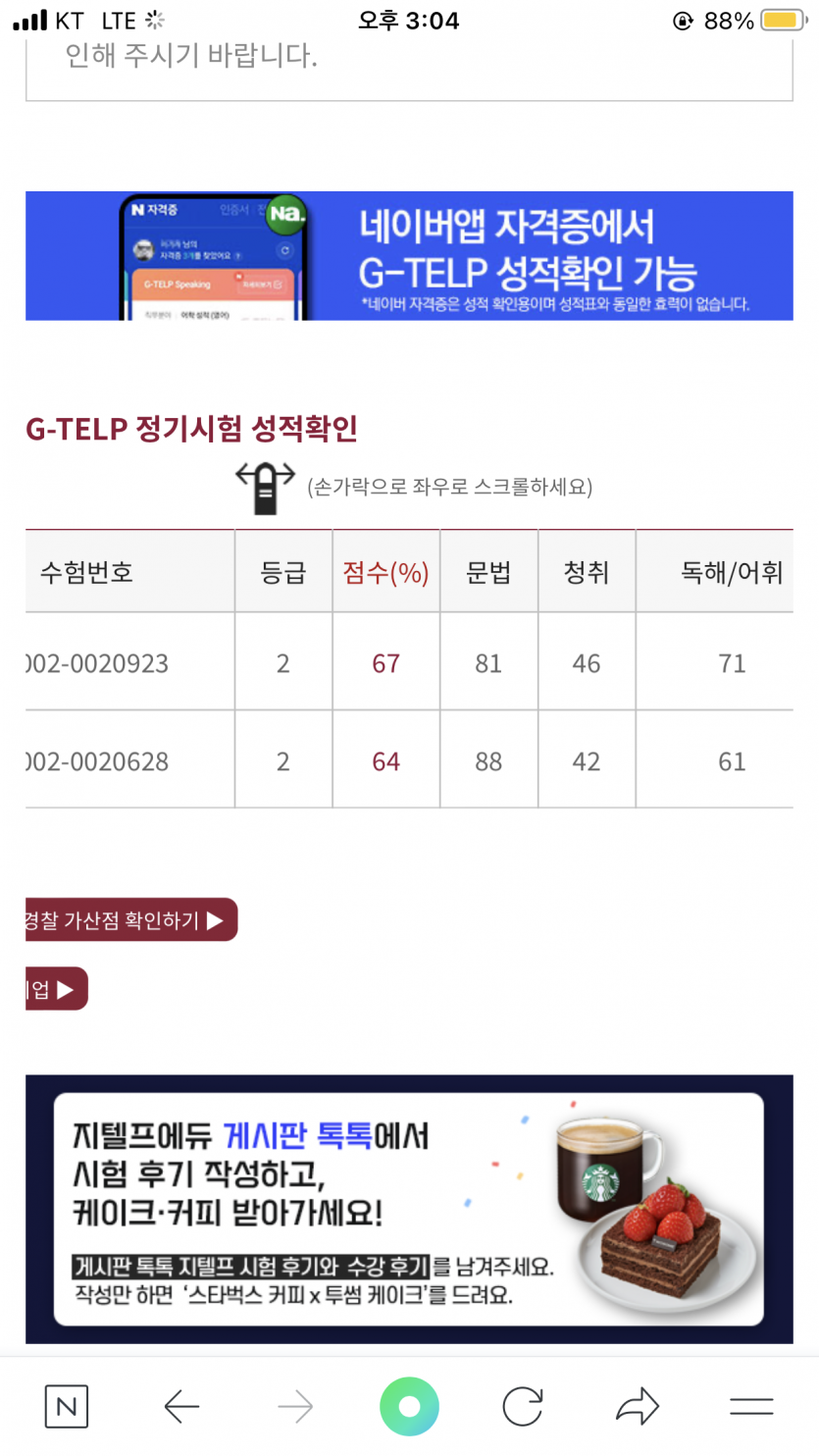Reload the current page
The height and width of the screenshot is (1456, 819).
tap(523, 1407)
